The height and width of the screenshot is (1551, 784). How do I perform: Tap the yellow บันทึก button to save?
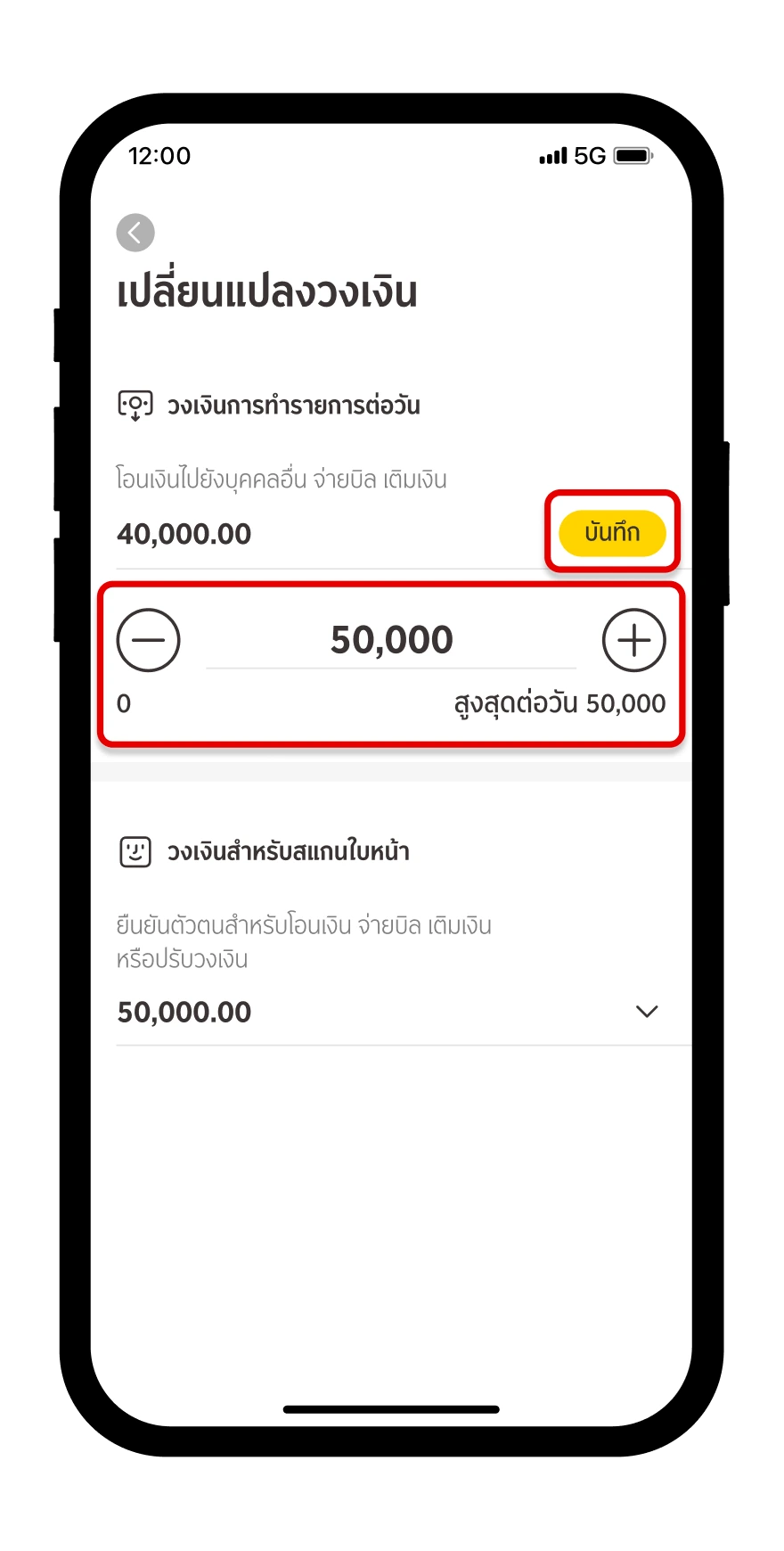pos(612,533)
